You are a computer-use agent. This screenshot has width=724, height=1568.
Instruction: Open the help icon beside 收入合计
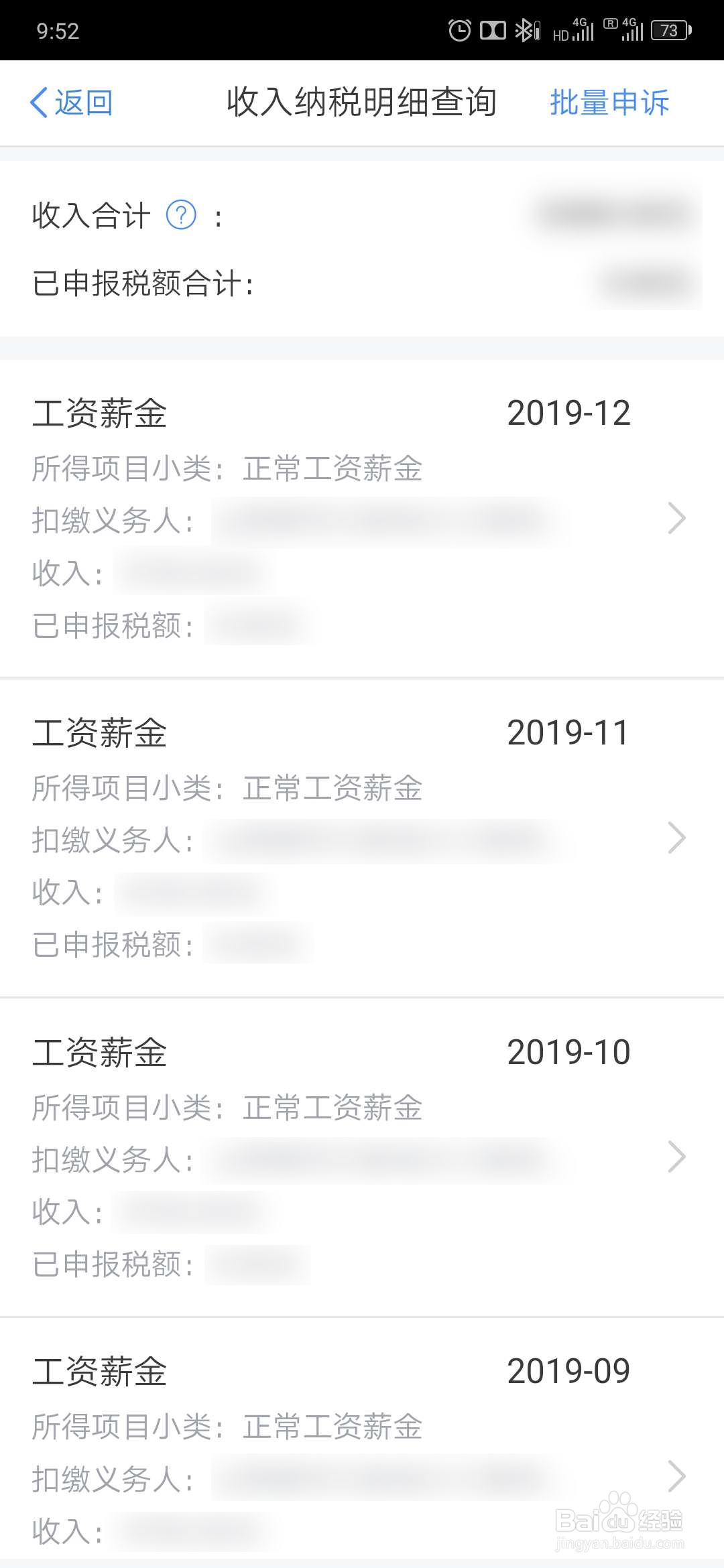[178, 216]
